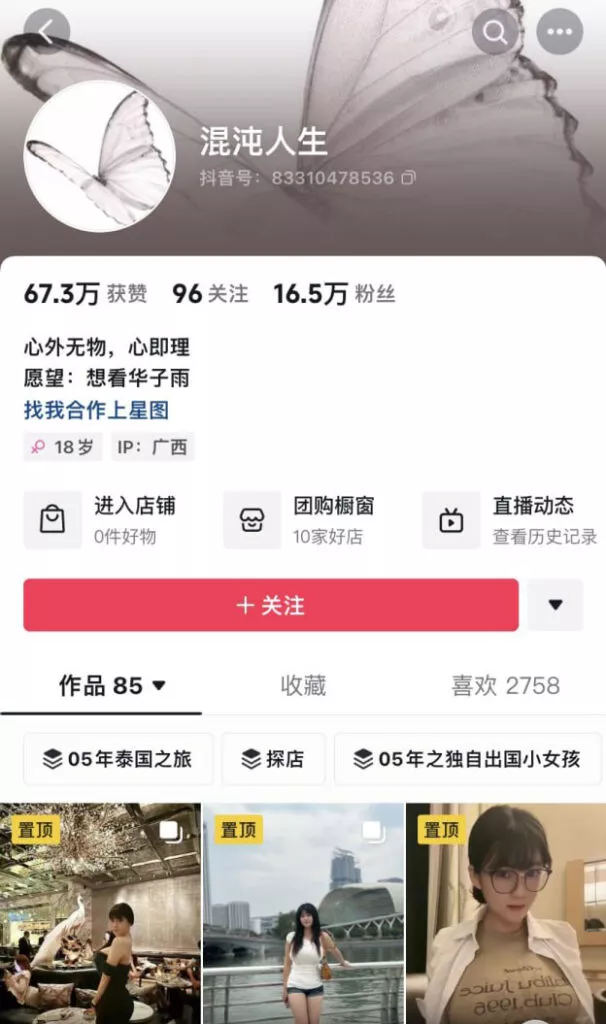Open the search icon on the profile
606x1024 pixels.
(495, 32)
